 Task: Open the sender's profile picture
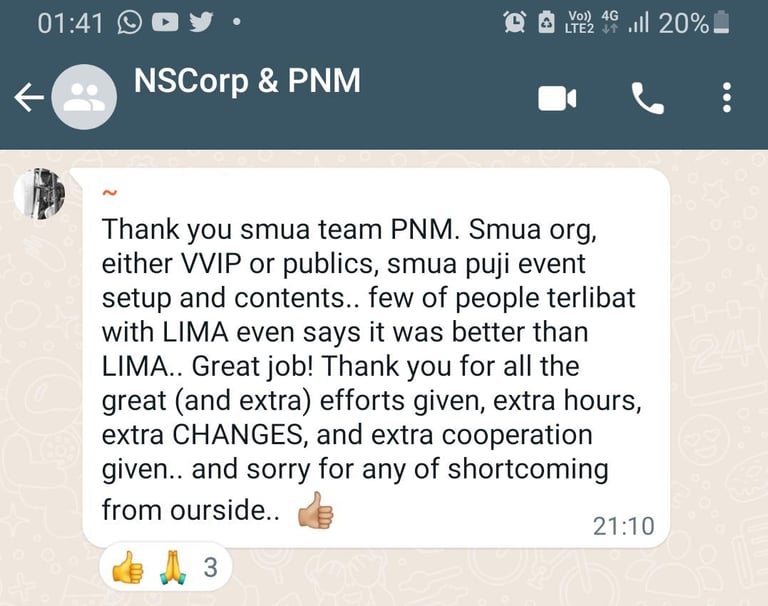(40, 194)
